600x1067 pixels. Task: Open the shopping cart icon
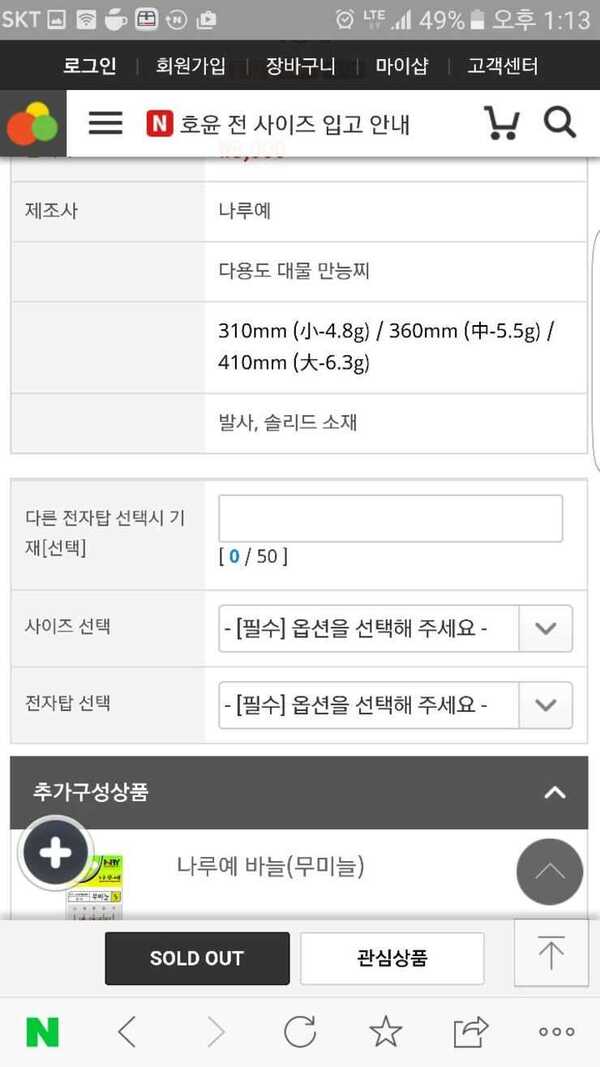tap(501, 122)
